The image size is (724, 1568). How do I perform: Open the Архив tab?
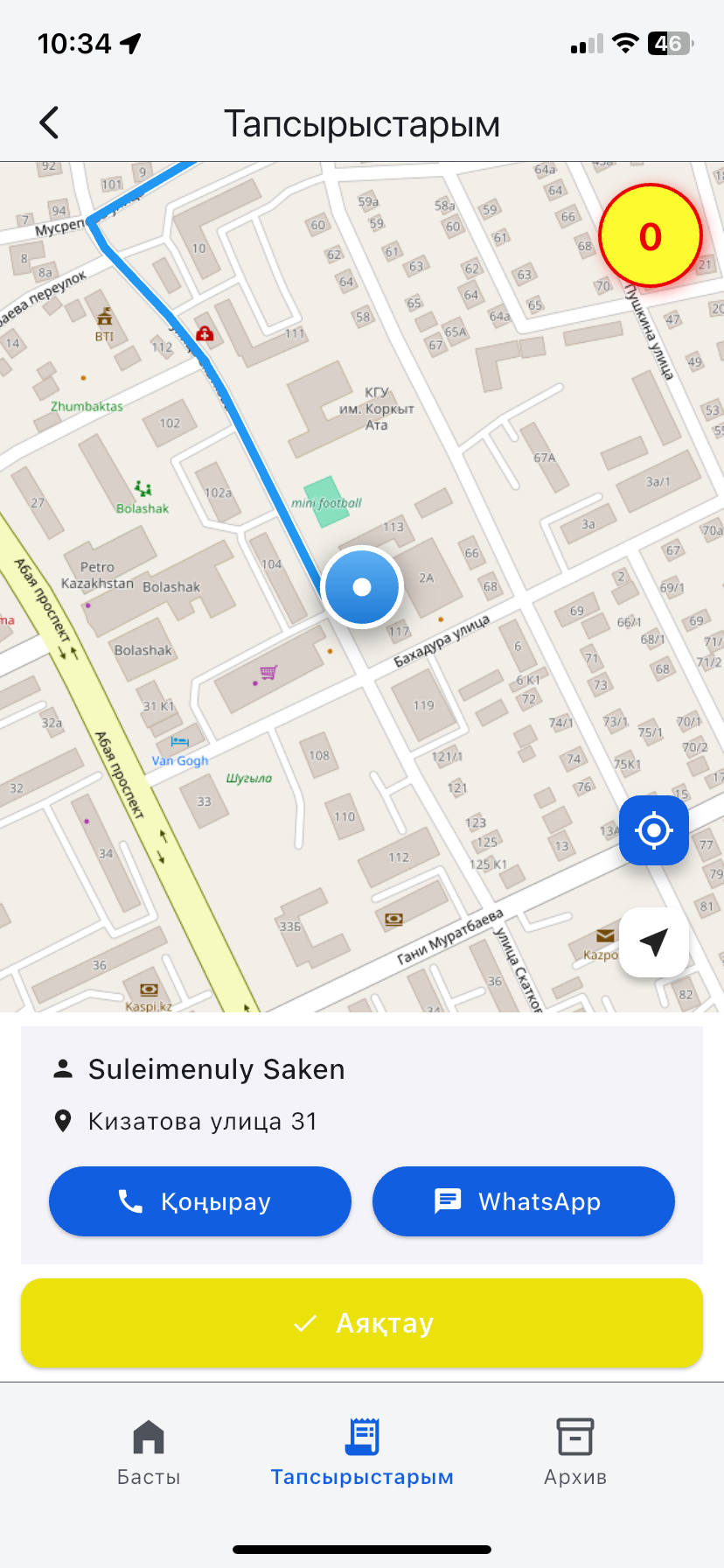pyautogui.click(x=574, y=1452)
